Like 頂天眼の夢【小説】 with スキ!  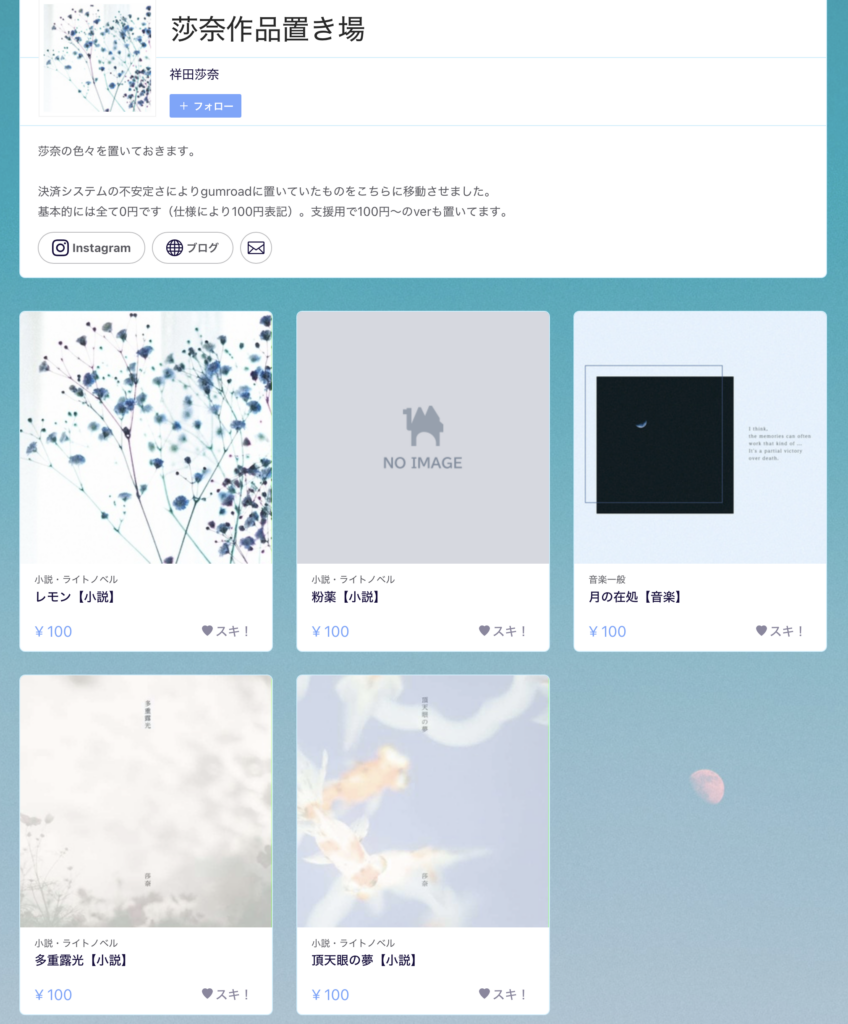pyautogui.click(x=503, y=994)
